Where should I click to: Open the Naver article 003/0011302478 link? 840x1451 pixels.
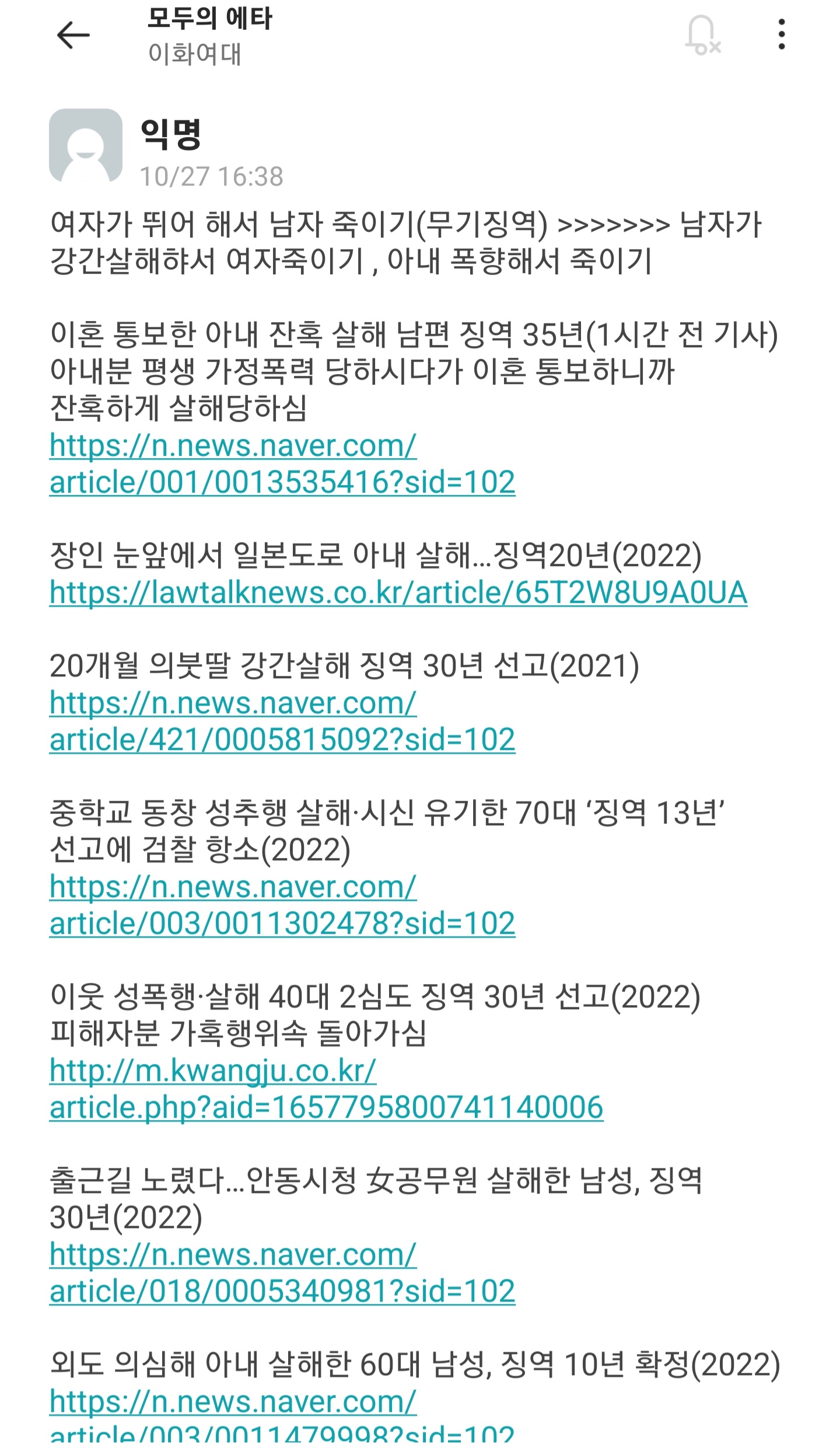coord(282,906)
